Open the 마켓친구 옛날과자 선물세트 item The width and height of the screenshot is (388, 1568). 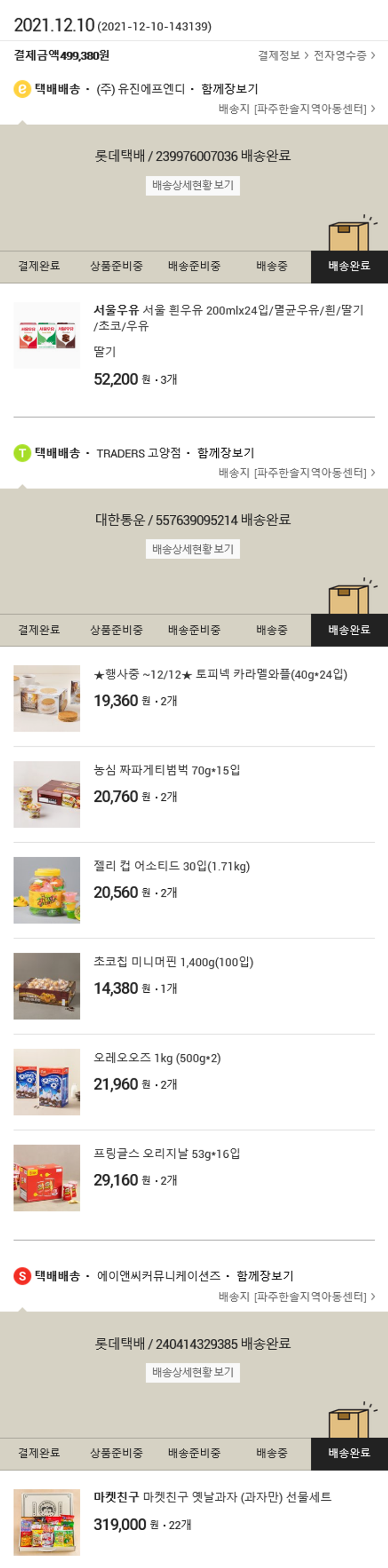click(212, 1497)
